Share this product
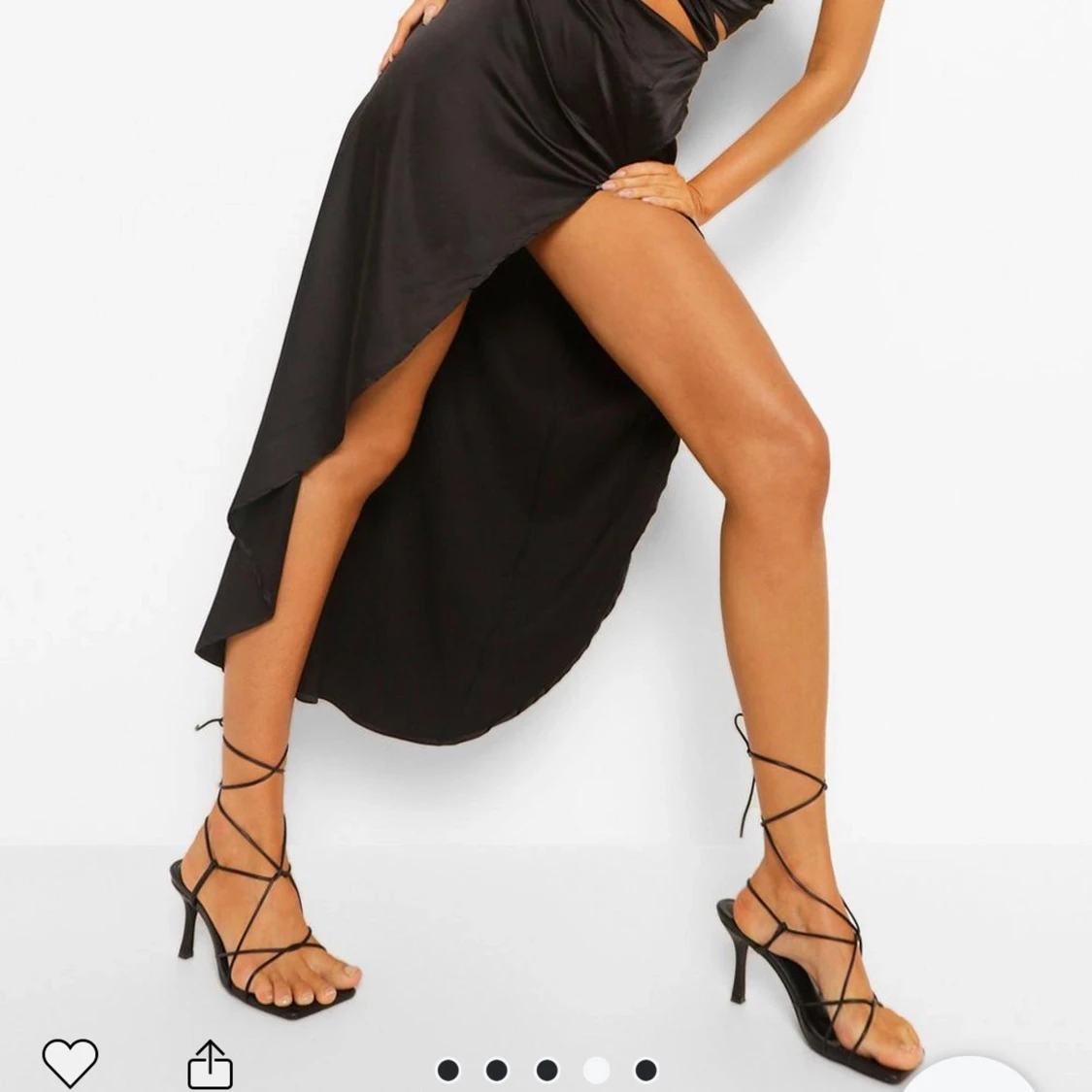The width and height of the screenshot is (1092, 1092). (x=210, y=1064)
